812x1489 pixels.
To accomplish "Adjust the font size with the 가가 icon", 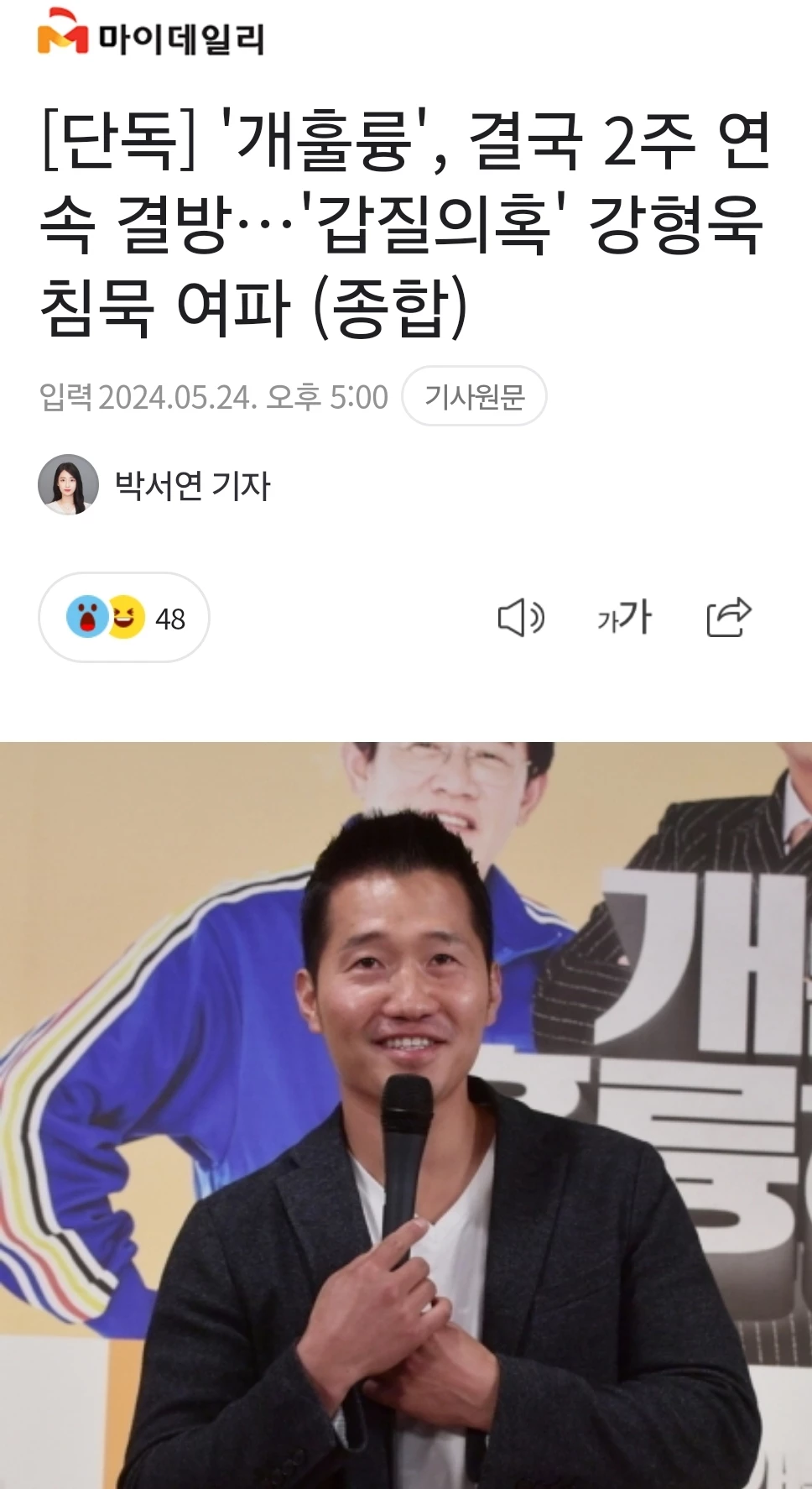I will coord(624,618).
